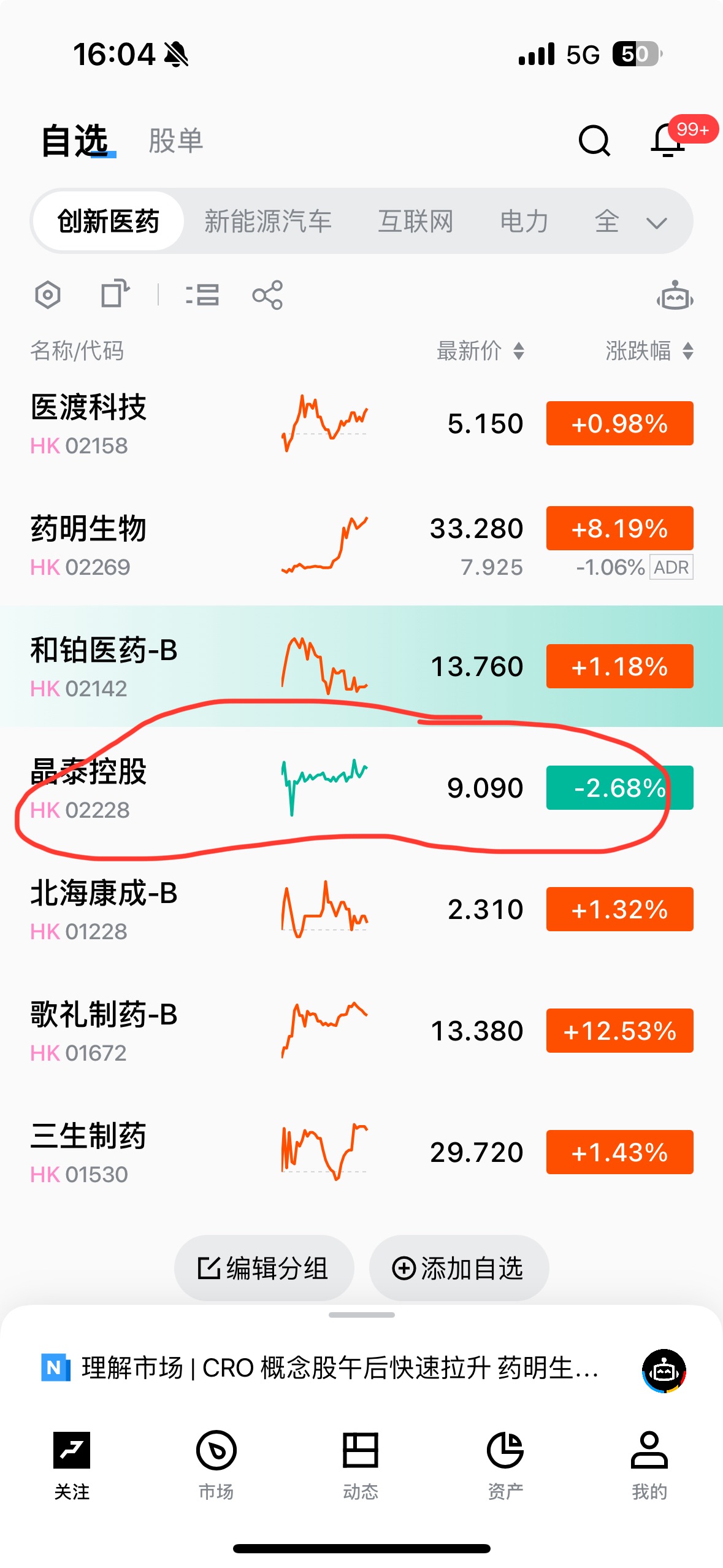Open the search magnifier icon

594,141
